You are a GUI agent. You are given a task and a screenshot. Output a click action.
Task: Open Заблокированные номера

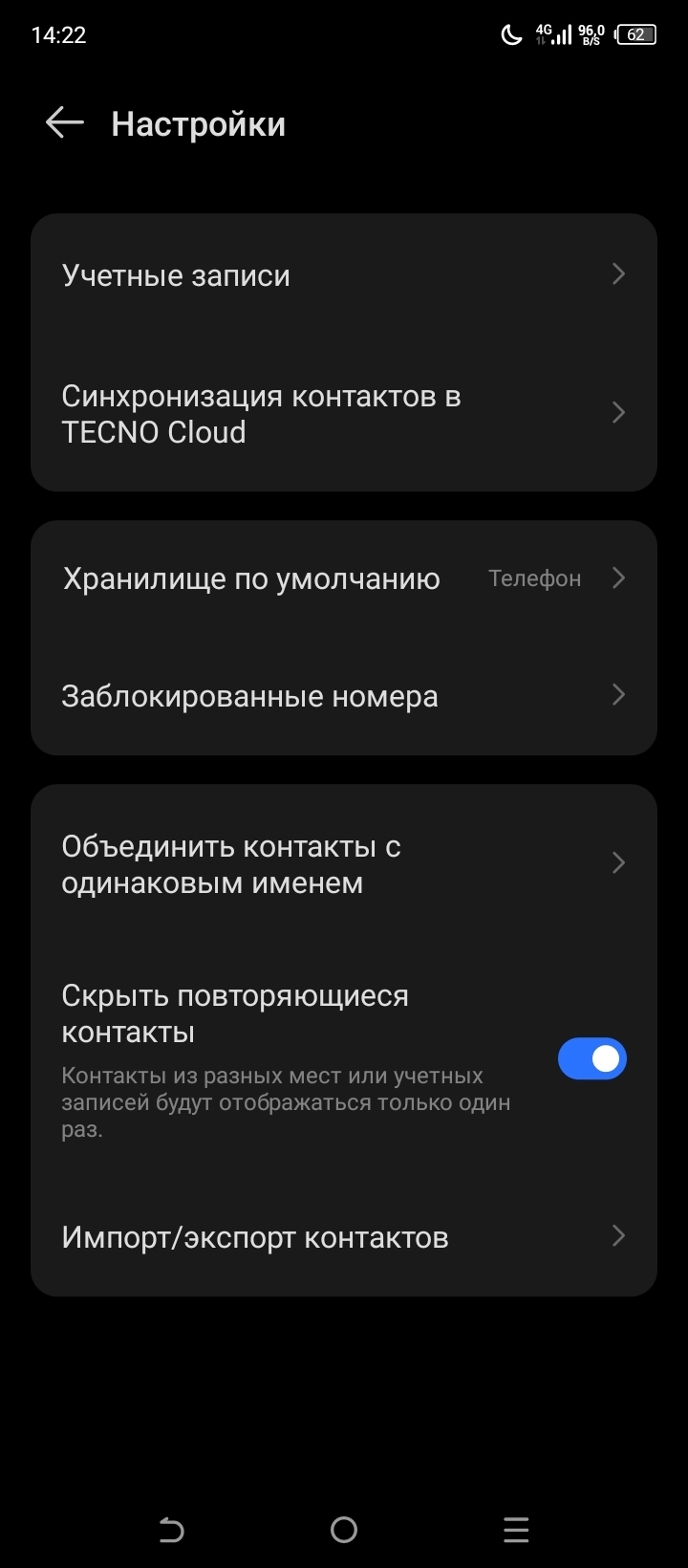coord(343,696)
